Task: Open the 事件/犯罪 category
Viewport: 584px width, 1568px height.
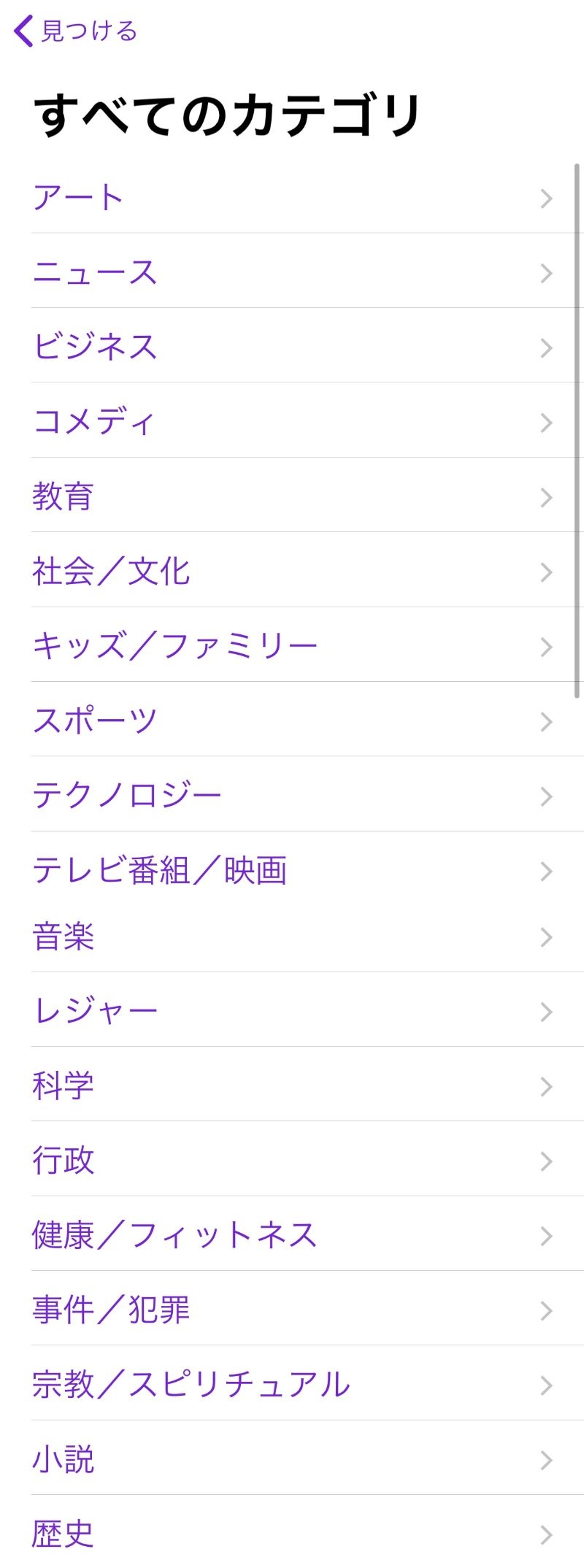Action: (111, 1310)
